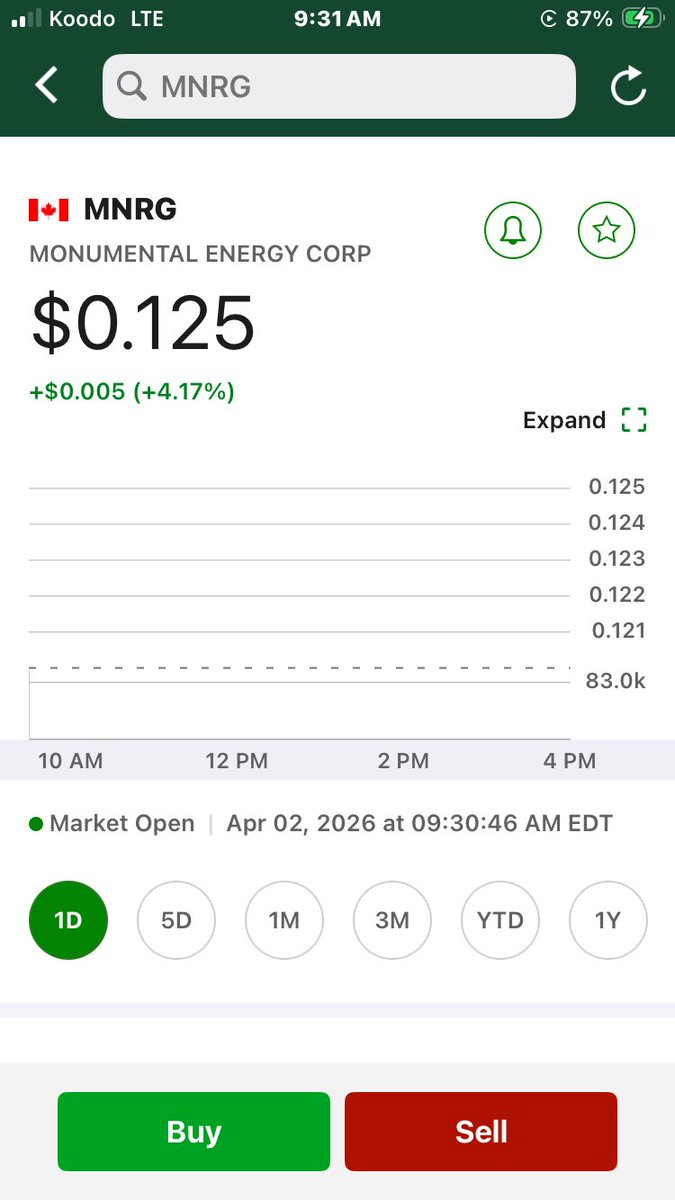This screenshot has height=1200, width=675.
Task: Tap the MNRG search field
Action: [x=340, y=87]
